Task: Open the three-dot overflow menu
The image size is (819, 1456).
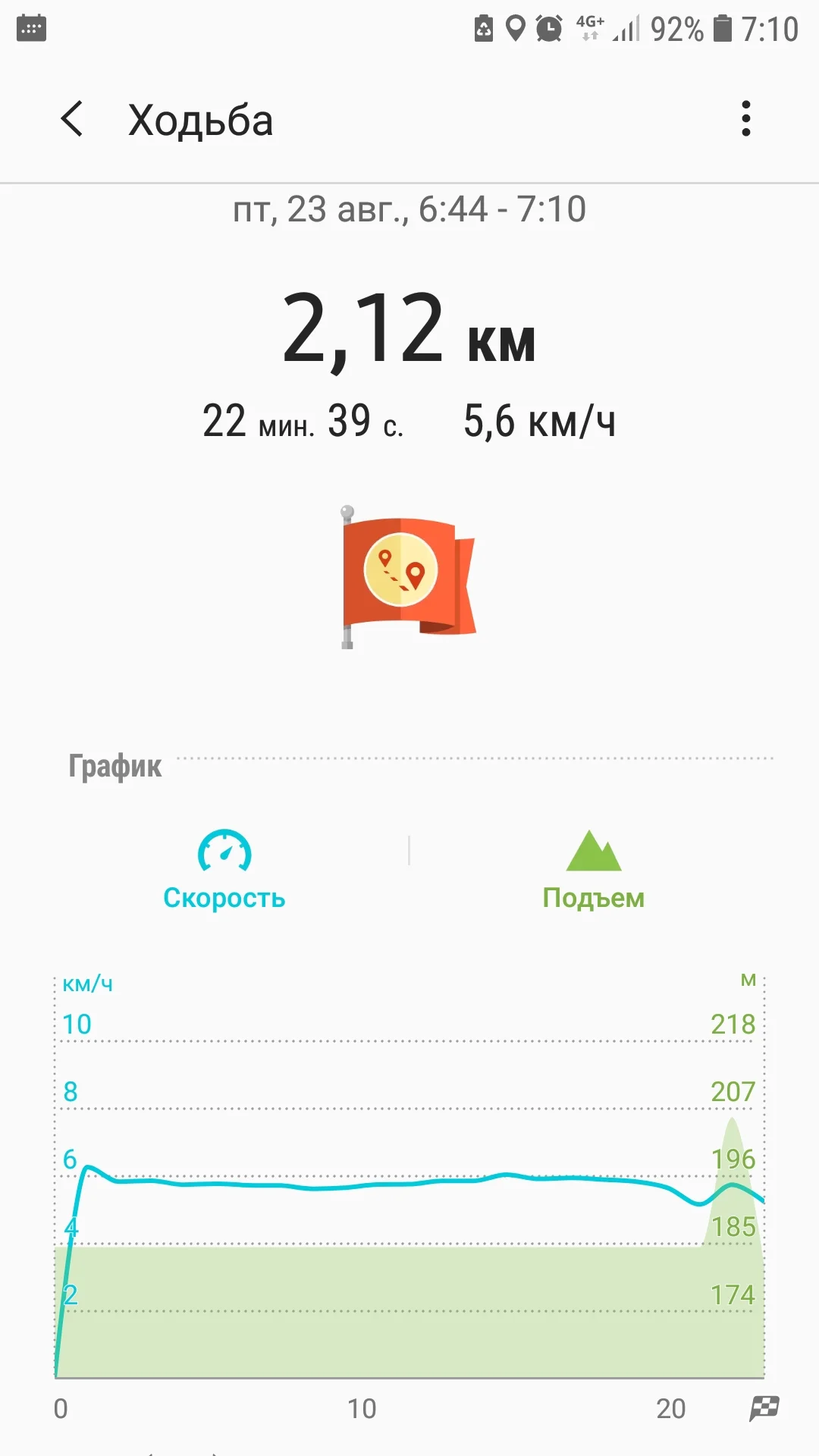Action: coord(746,119)
